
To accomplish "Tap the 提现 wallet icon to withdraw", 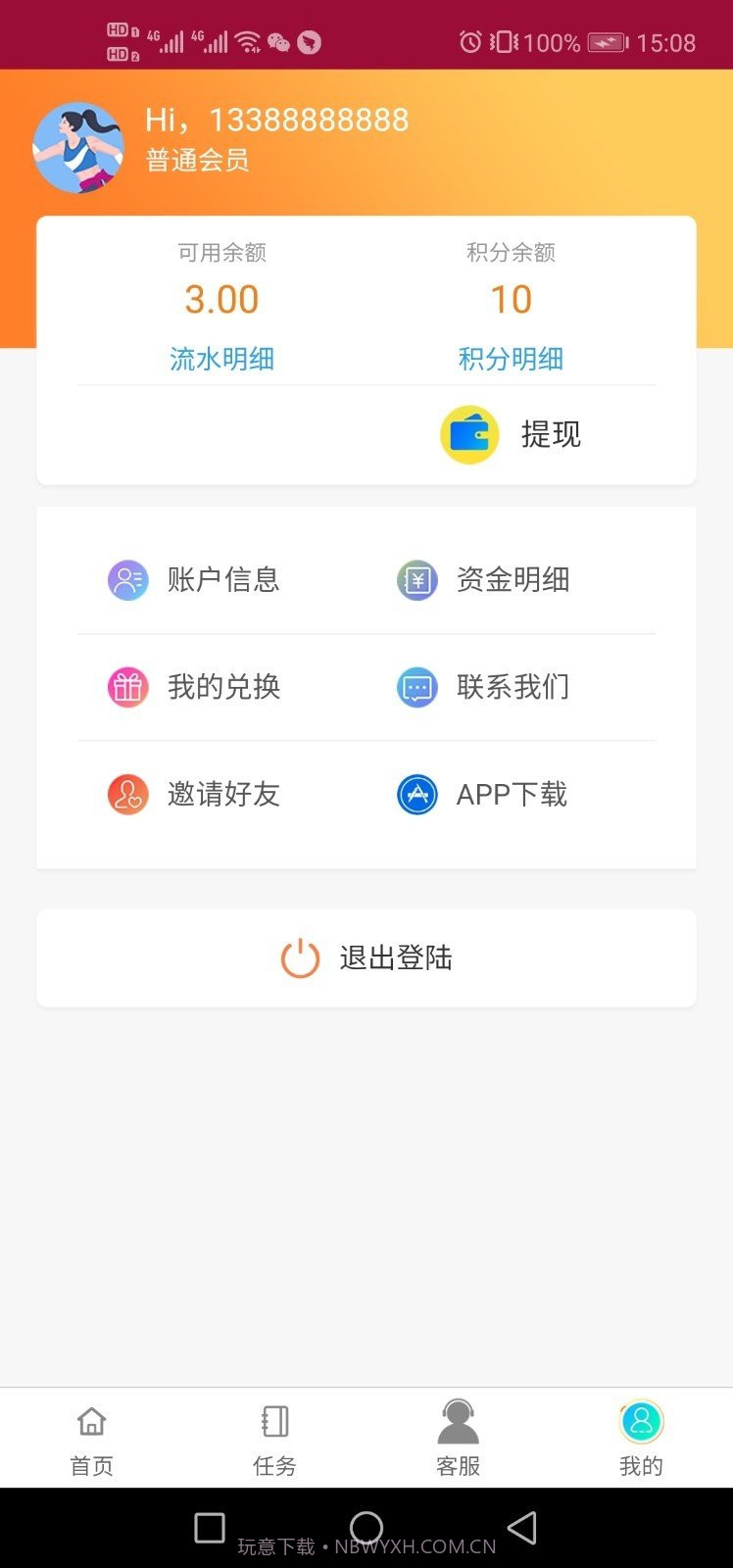I will (469, 433).
